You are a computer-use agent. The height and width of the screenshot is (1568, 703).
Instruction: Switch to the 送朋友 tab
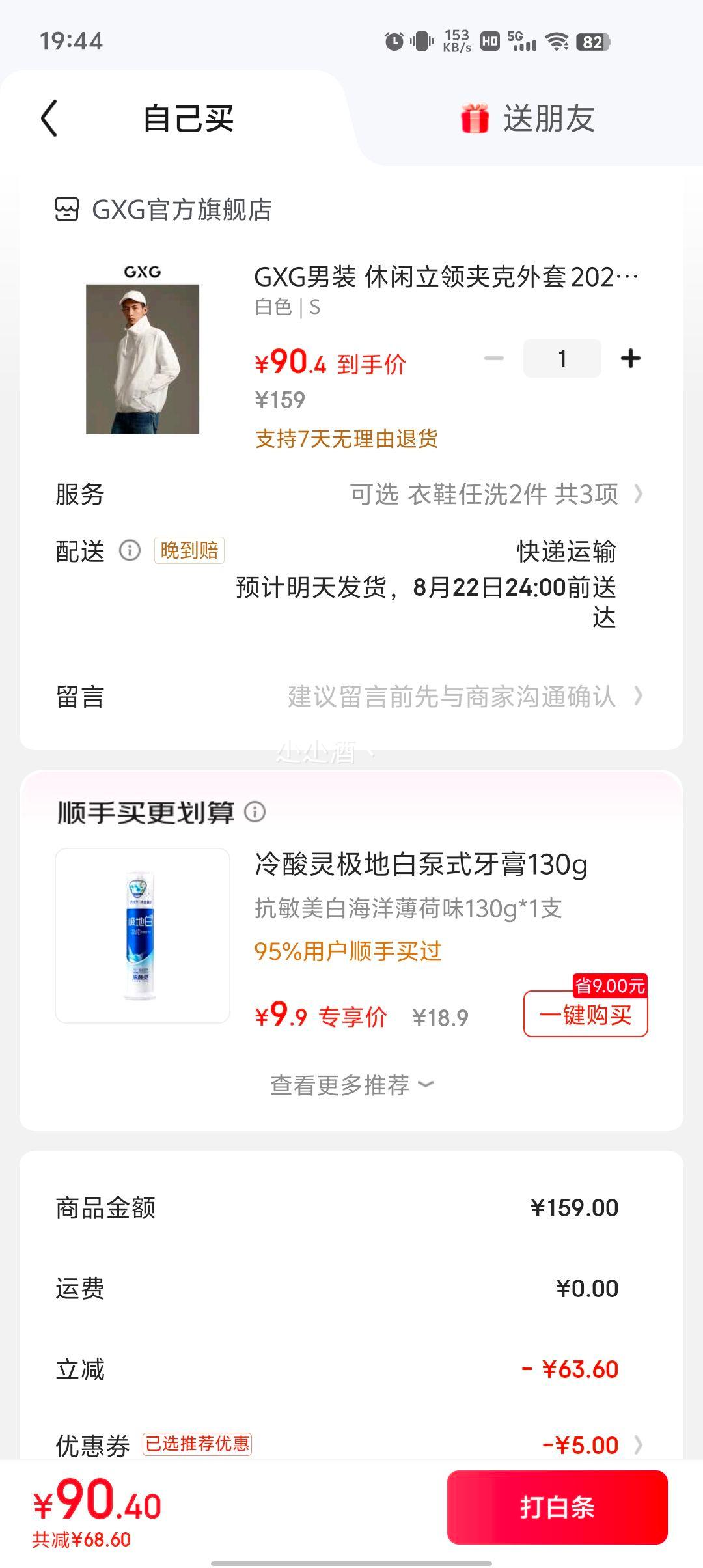(527, 119)
